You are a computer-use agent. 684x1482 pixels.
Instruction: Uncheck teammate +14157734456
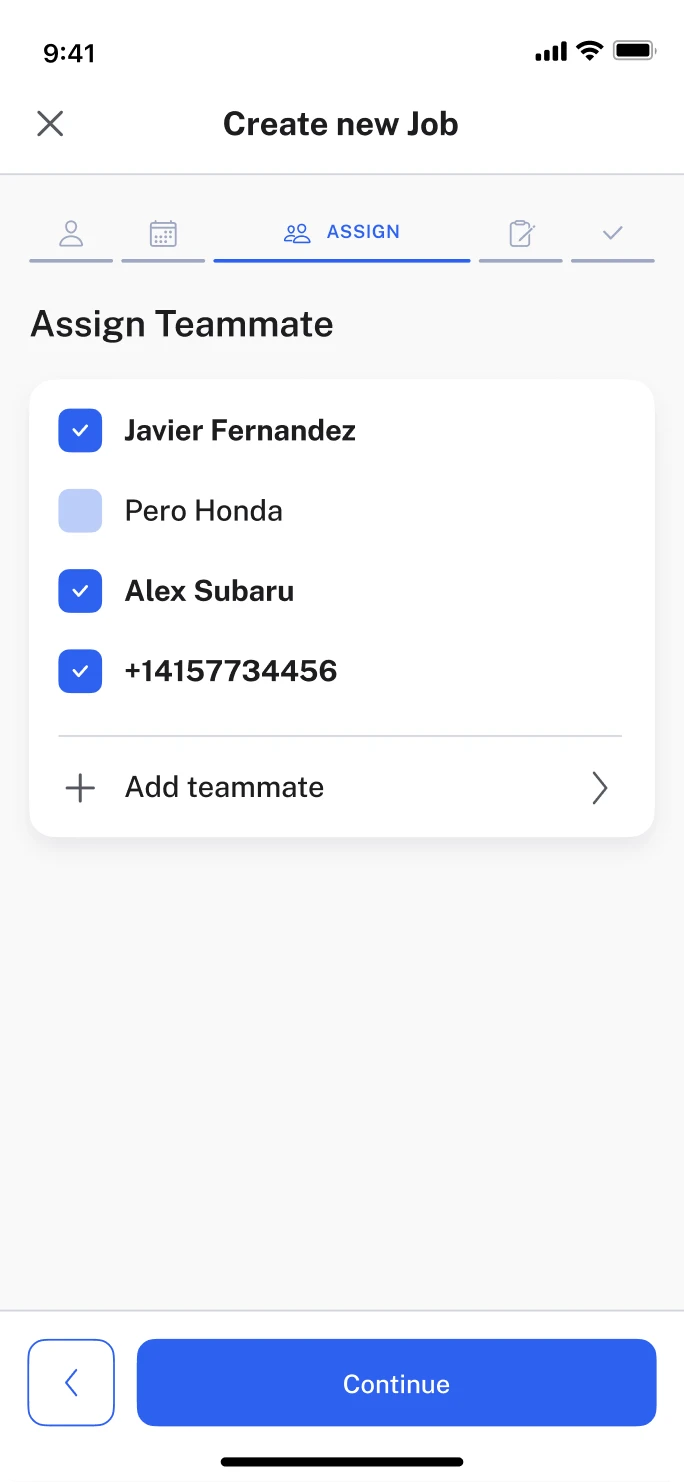point(80,671)
